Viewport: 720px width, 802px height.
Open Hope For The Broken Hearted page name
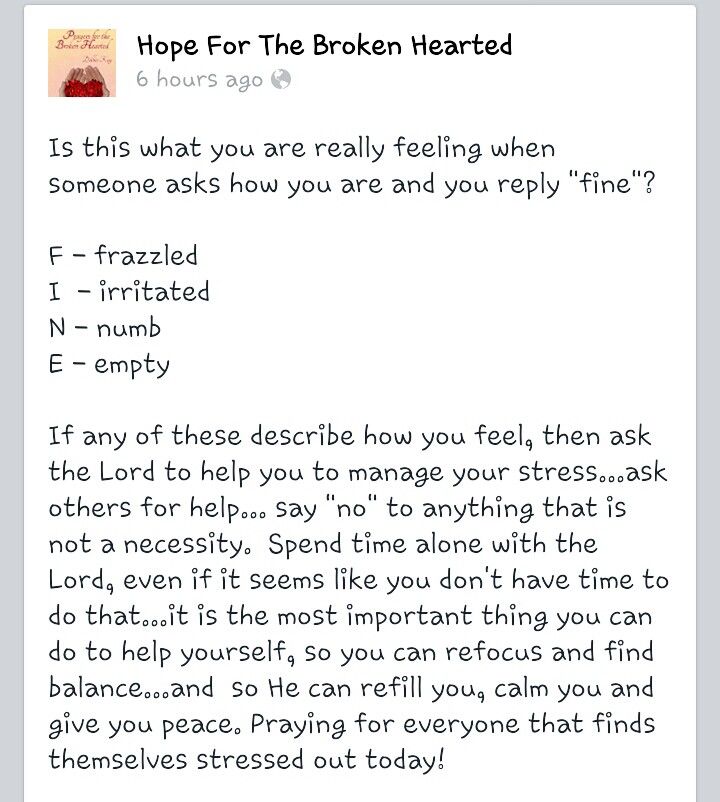[324, 46]
